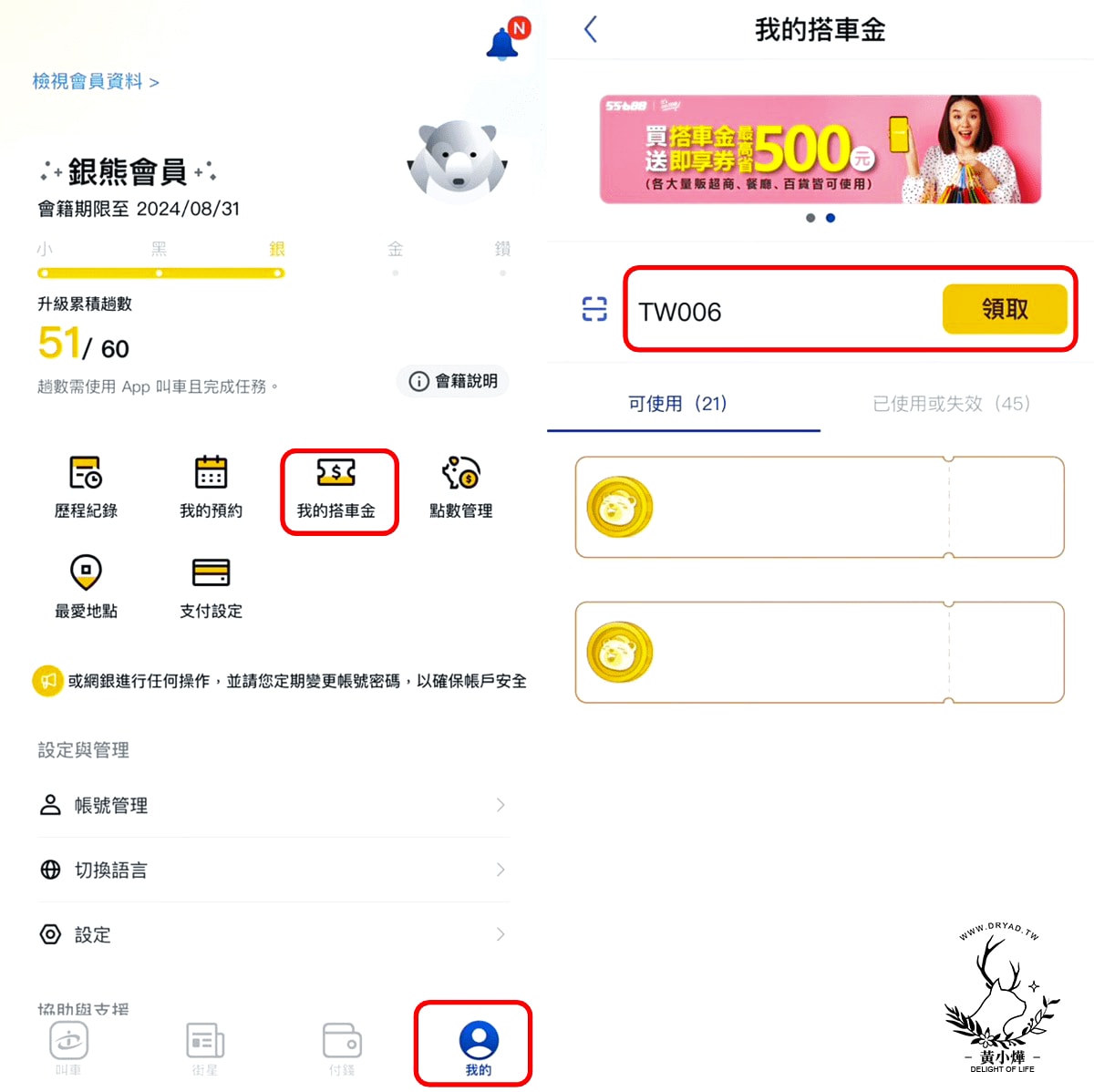Open 我的搭車金 ride credits
The height and width of the screenshot is (1092, 1094).
(x=336, y=489)
